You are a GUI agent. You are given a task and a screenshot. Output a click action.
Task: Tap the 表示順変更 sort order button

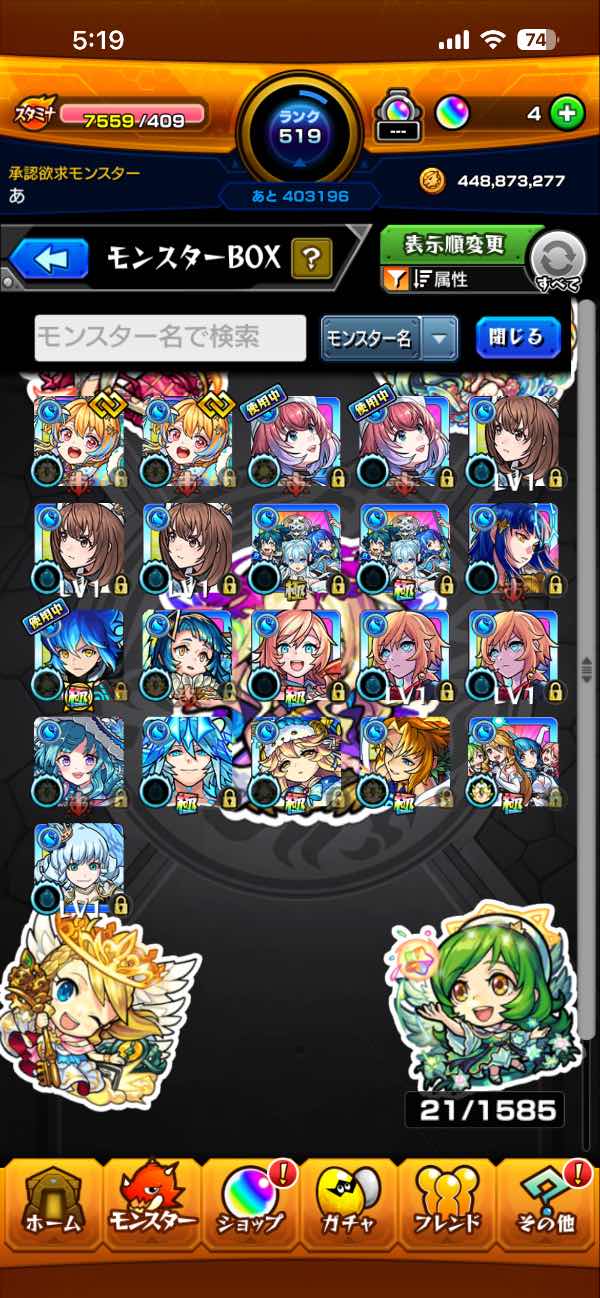(455, 245)
